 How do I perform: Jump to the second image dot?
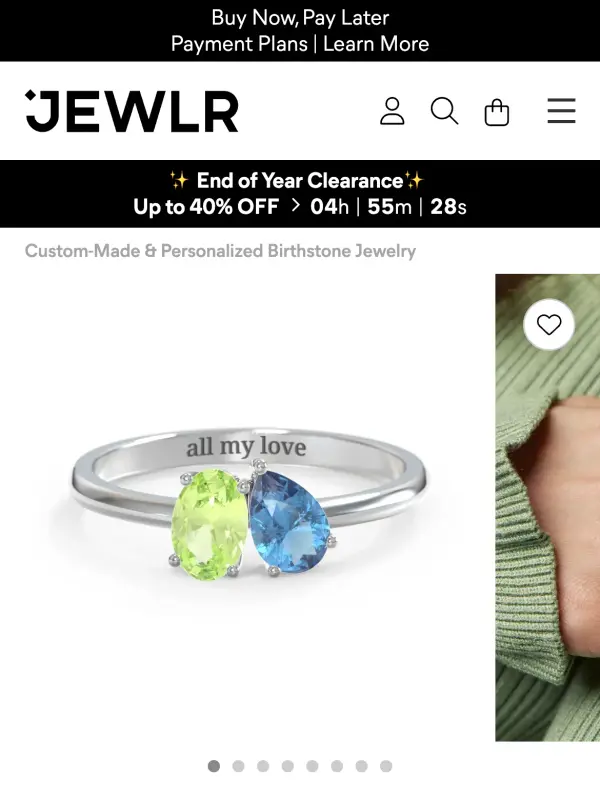tap(238, 766)
